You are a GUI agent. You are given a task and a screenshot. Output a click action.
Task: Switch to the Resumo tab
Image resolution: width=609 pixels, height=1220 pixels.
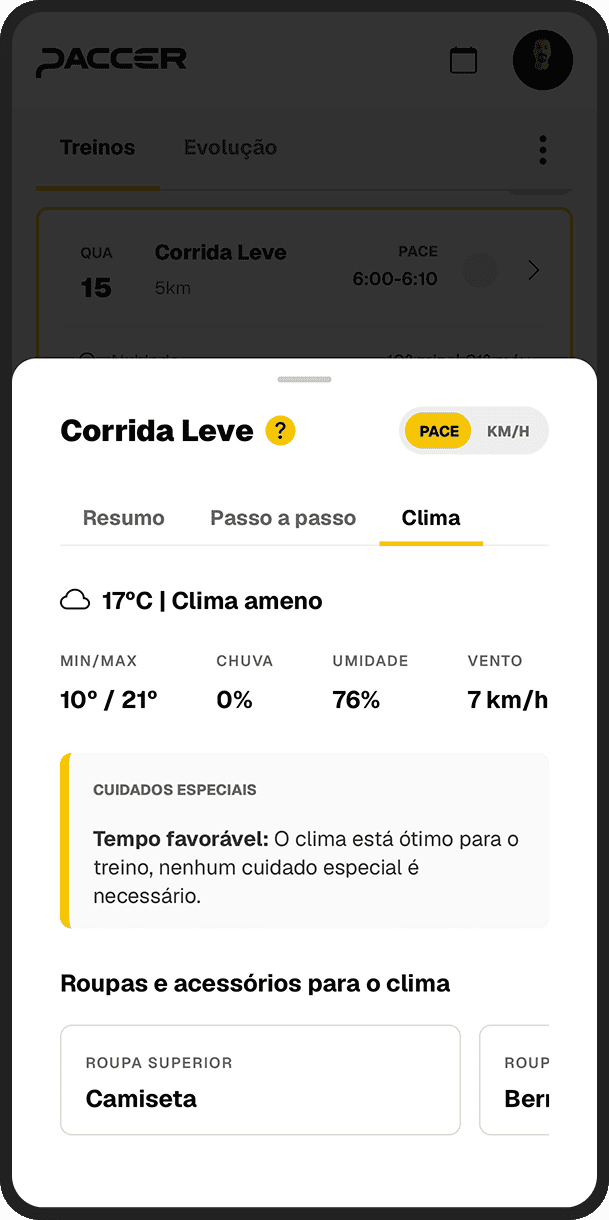124,518
